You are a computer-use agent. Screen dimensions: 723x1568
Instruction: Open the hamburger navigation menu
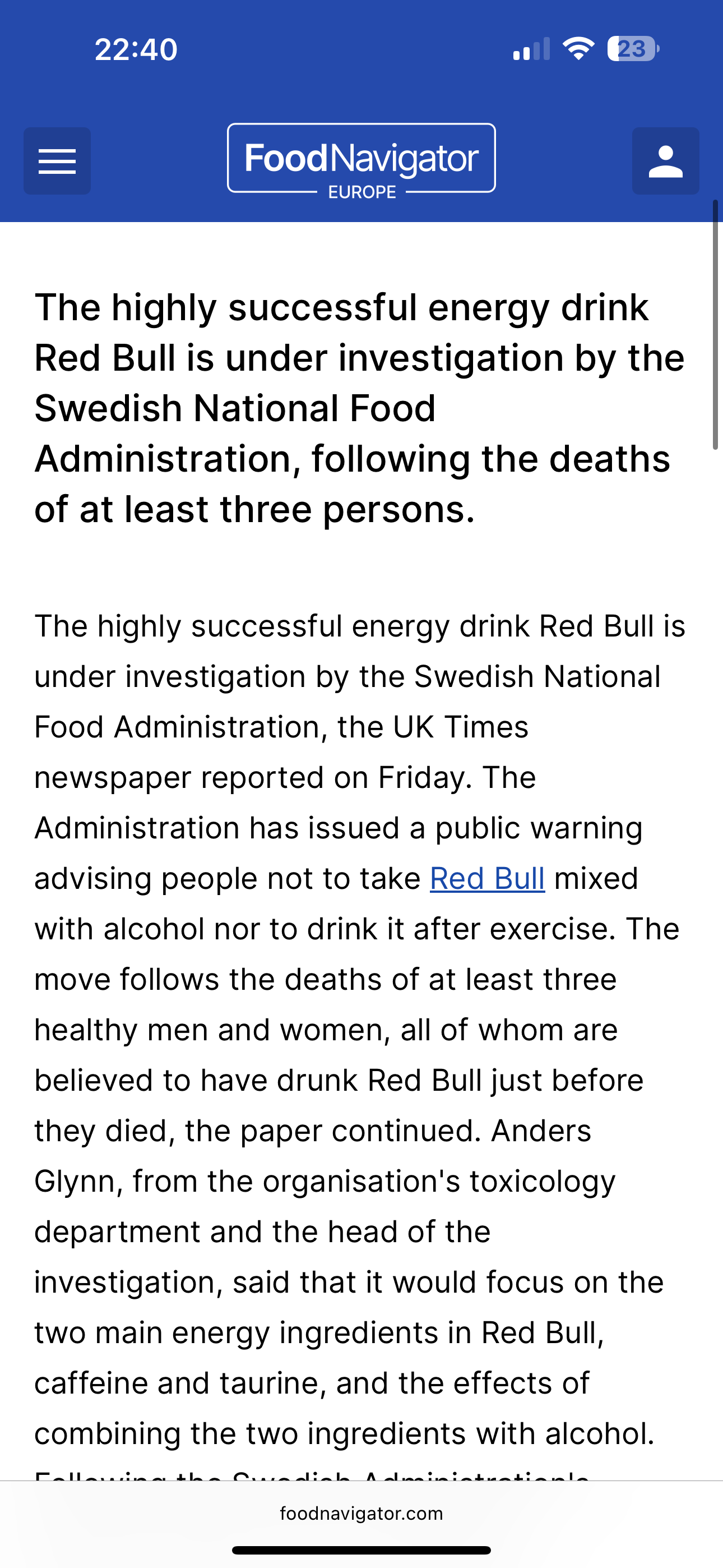click(57, 162)
